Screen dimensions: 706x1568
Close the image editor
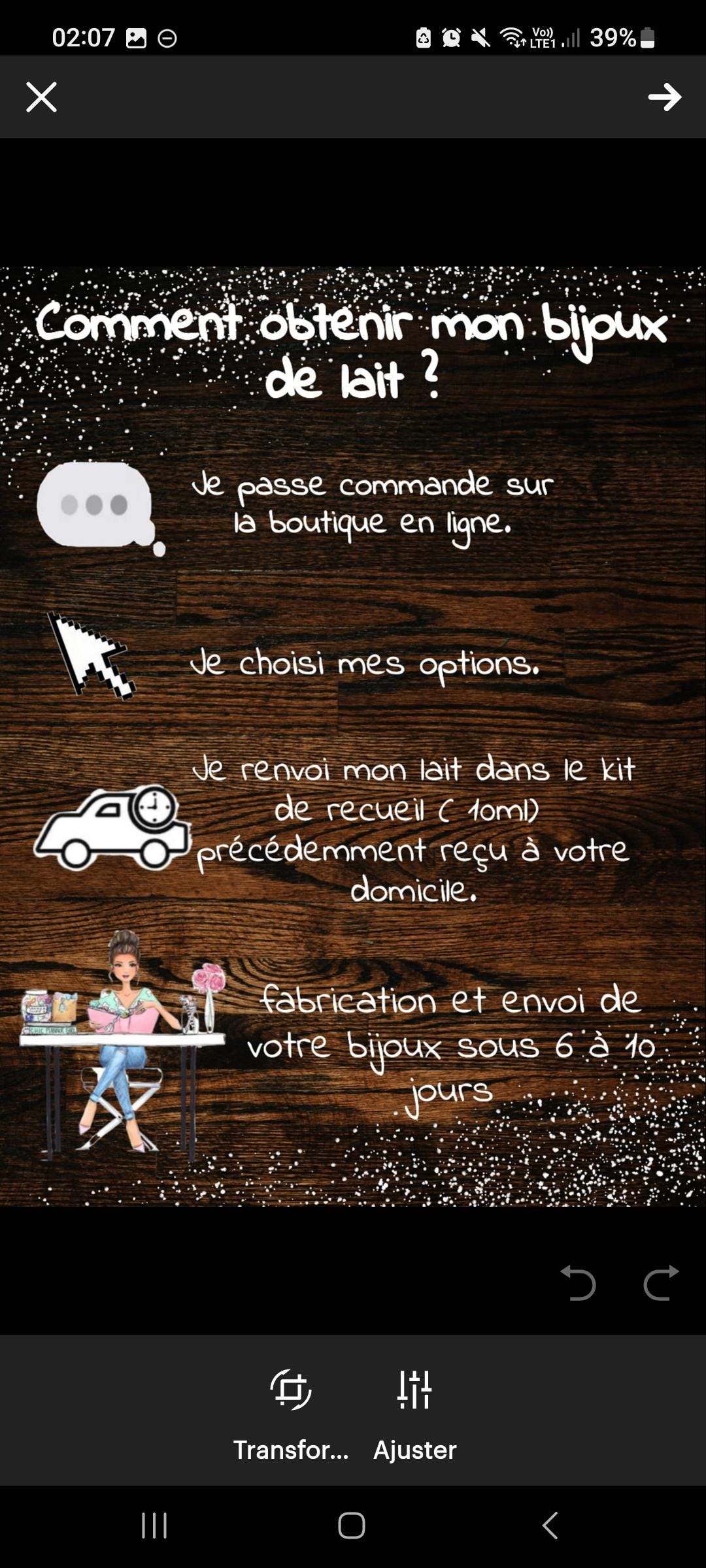(41, 97)
